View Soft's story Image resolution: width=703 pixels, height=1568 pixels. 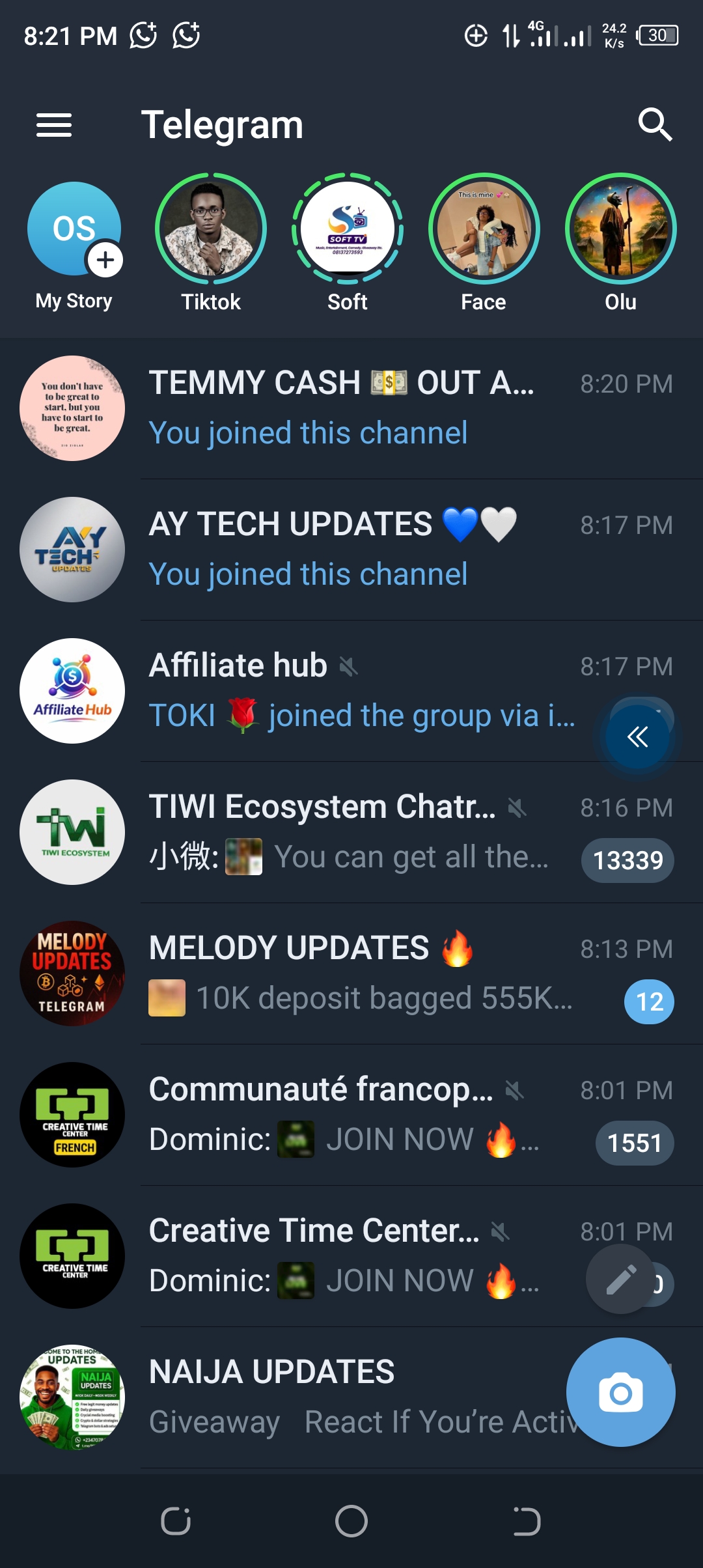coord(348,229)
